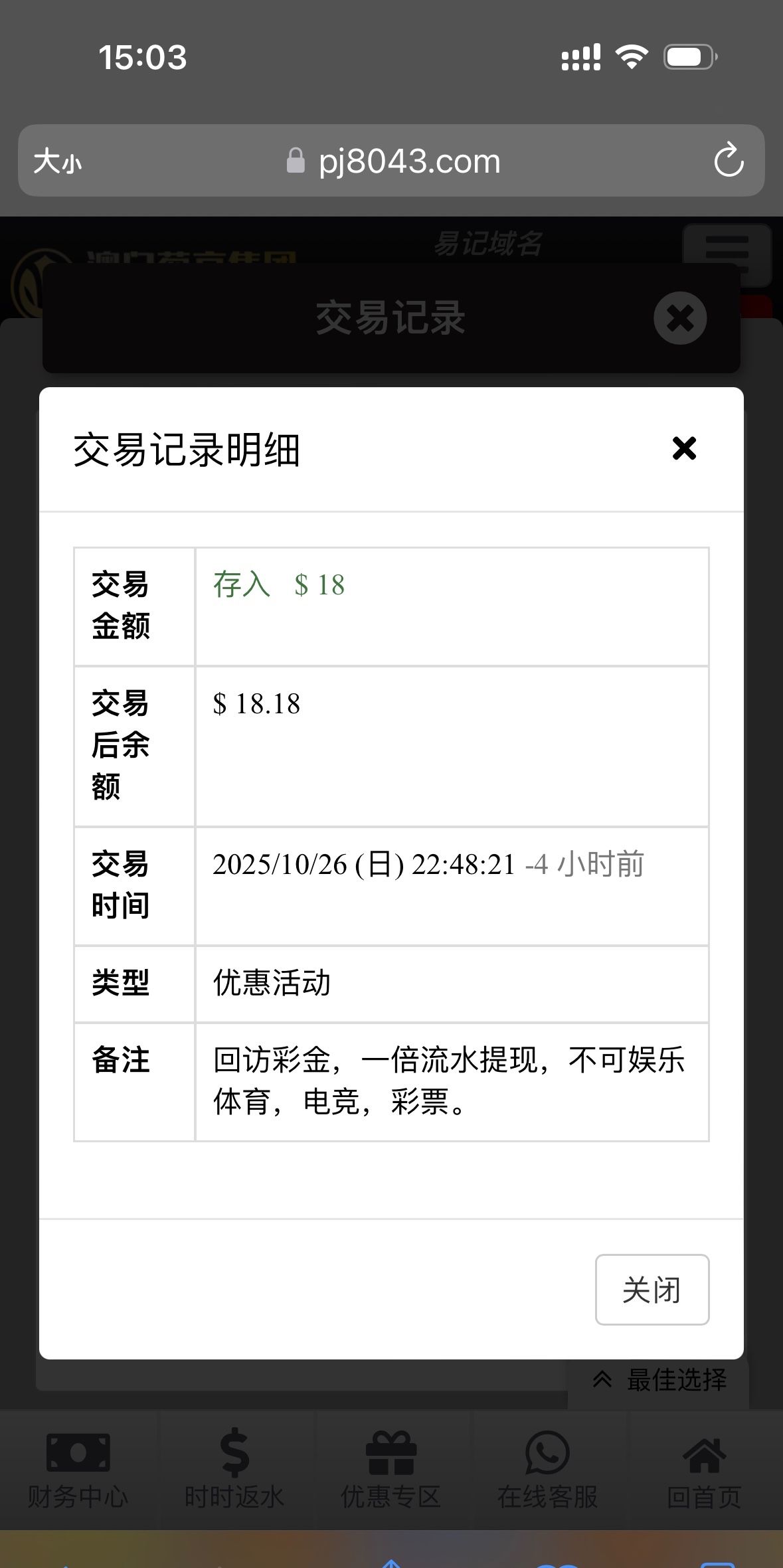
Task: Open the 大小 text size menu
Action: pyautogui.click(x=58, y=161)
